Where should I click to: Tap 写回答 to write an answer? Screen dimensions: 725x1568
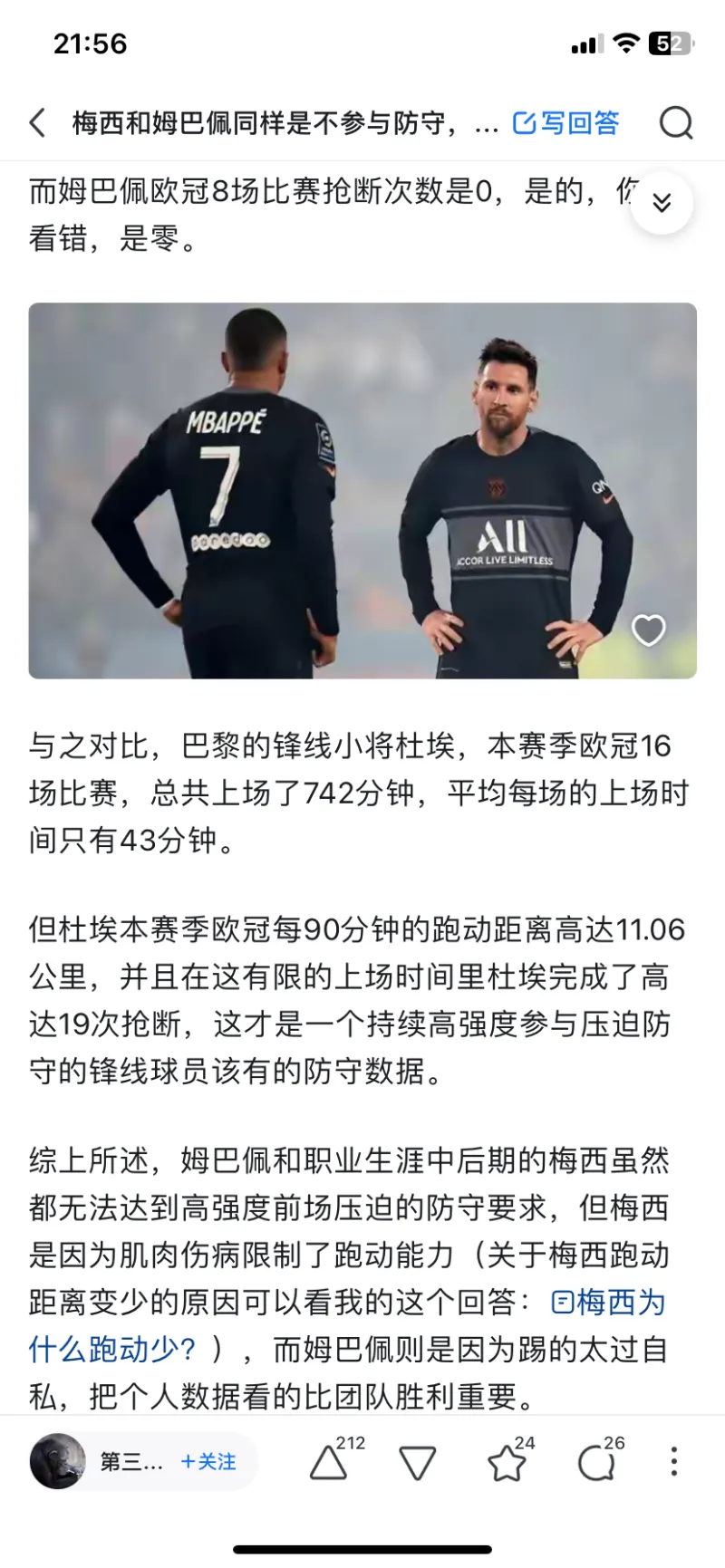coord(566,122)
